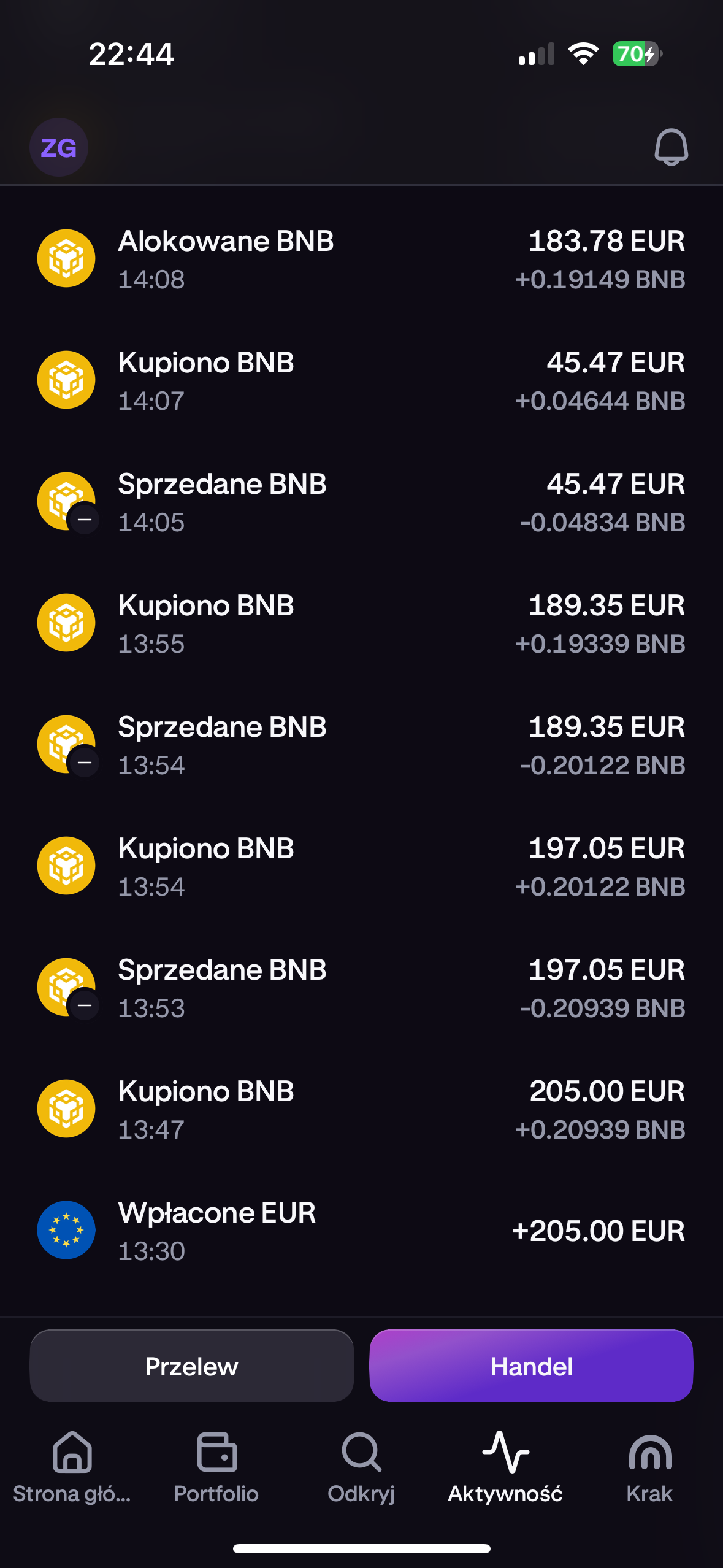This screenshot has width=723, height=1568.
Task: Open the Sprzedane BNB sale of 189.35 EUR
Action: 361,745
